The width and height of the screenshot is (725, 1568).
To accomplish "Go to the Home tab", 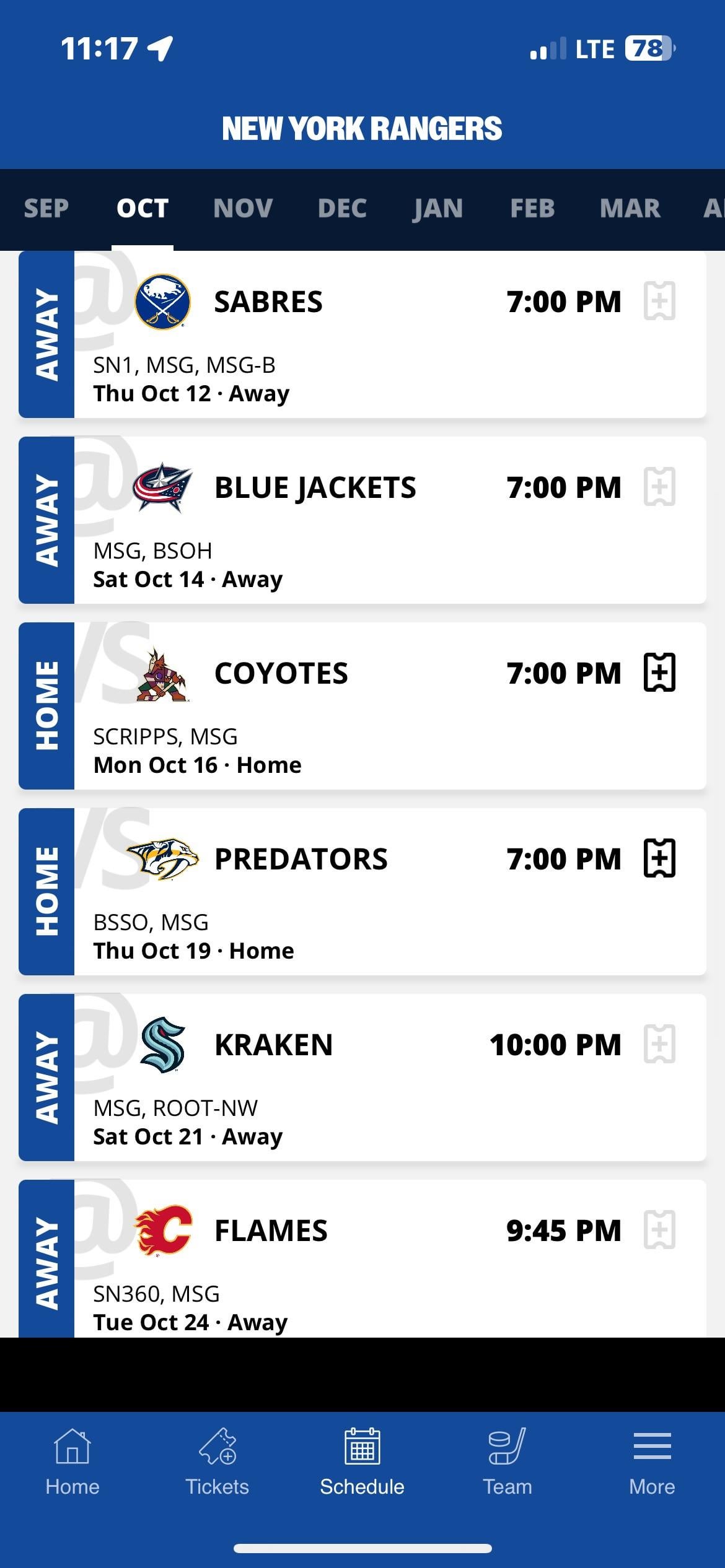I will (72, 1463).
